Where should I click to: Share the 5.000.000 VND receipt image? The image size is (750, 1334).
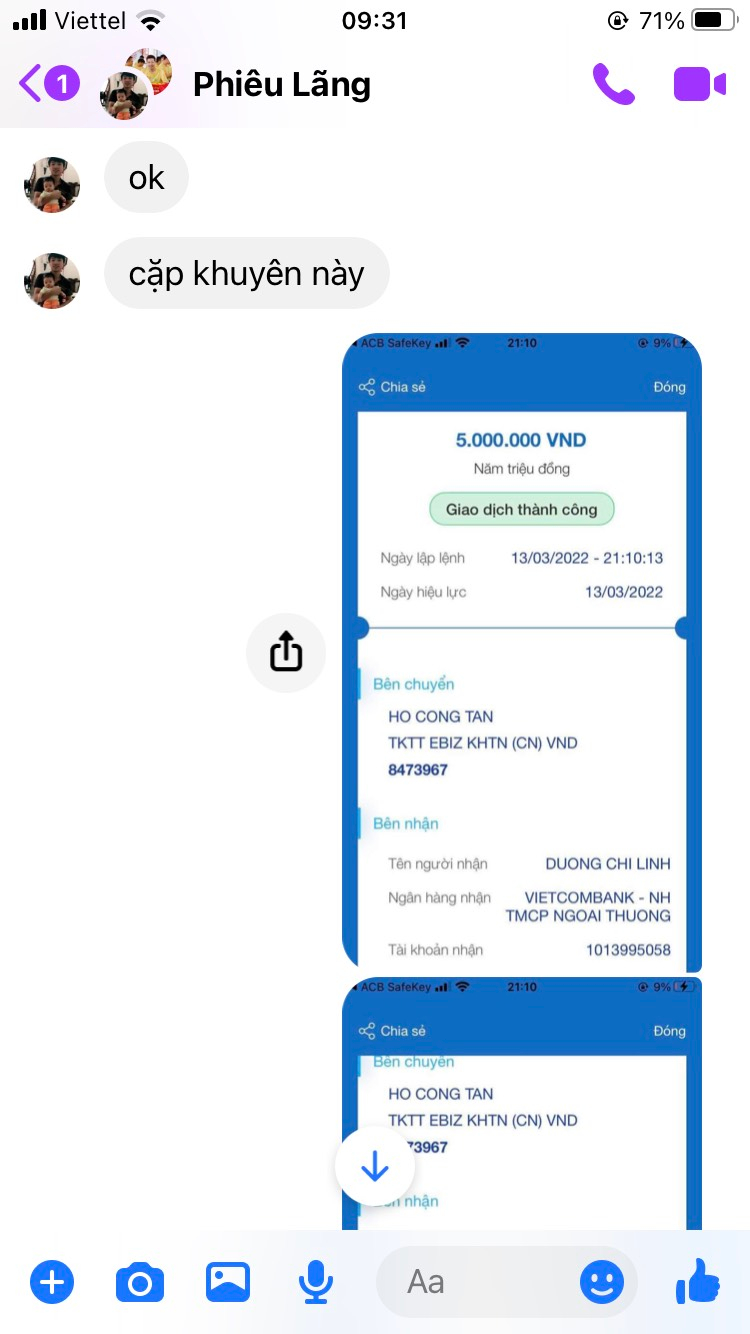(286, 653)
